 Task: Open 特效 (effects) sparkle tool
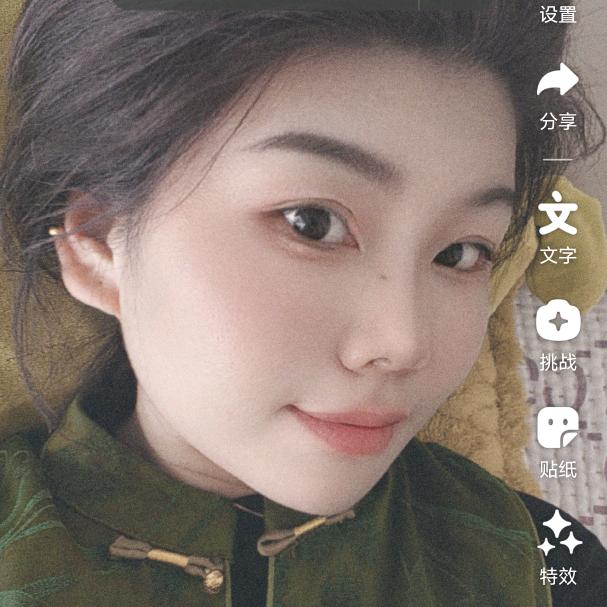pos(558,534)
